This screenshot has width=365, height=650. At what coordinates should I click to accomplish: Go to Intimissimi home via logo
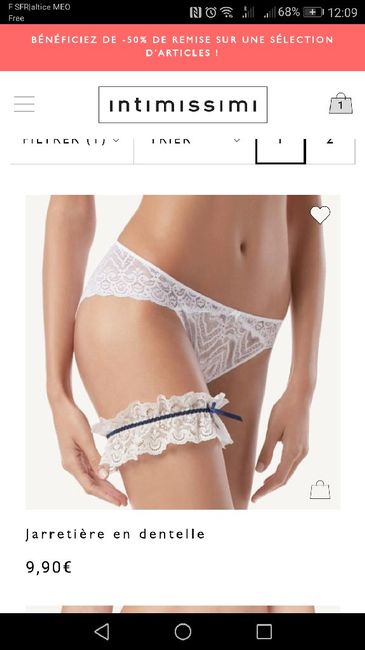[x=183, y=104]
